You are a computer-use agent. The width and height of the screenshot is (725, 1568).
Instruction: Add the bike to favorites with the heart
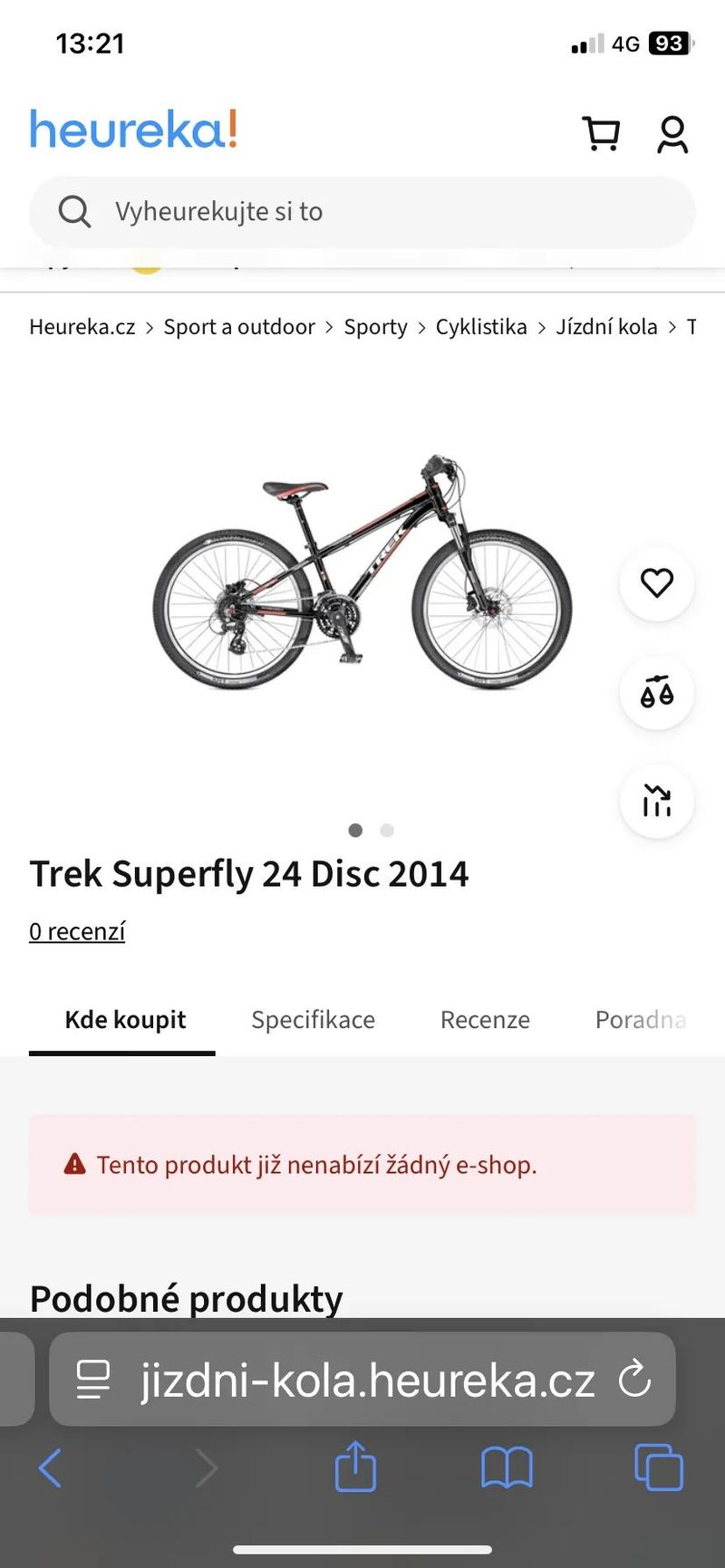point(657,582)
